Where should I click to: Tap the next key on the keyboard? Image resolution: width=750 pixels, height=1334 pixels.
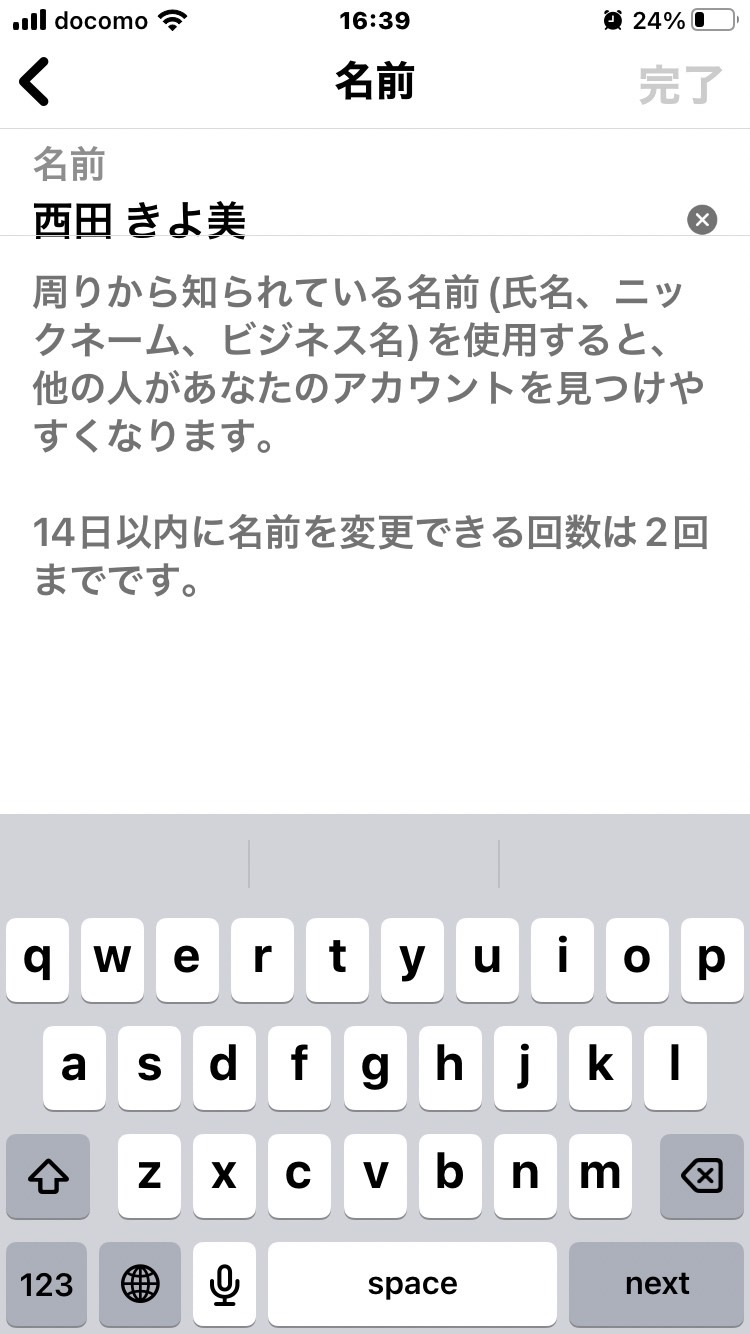(657, 1284)
